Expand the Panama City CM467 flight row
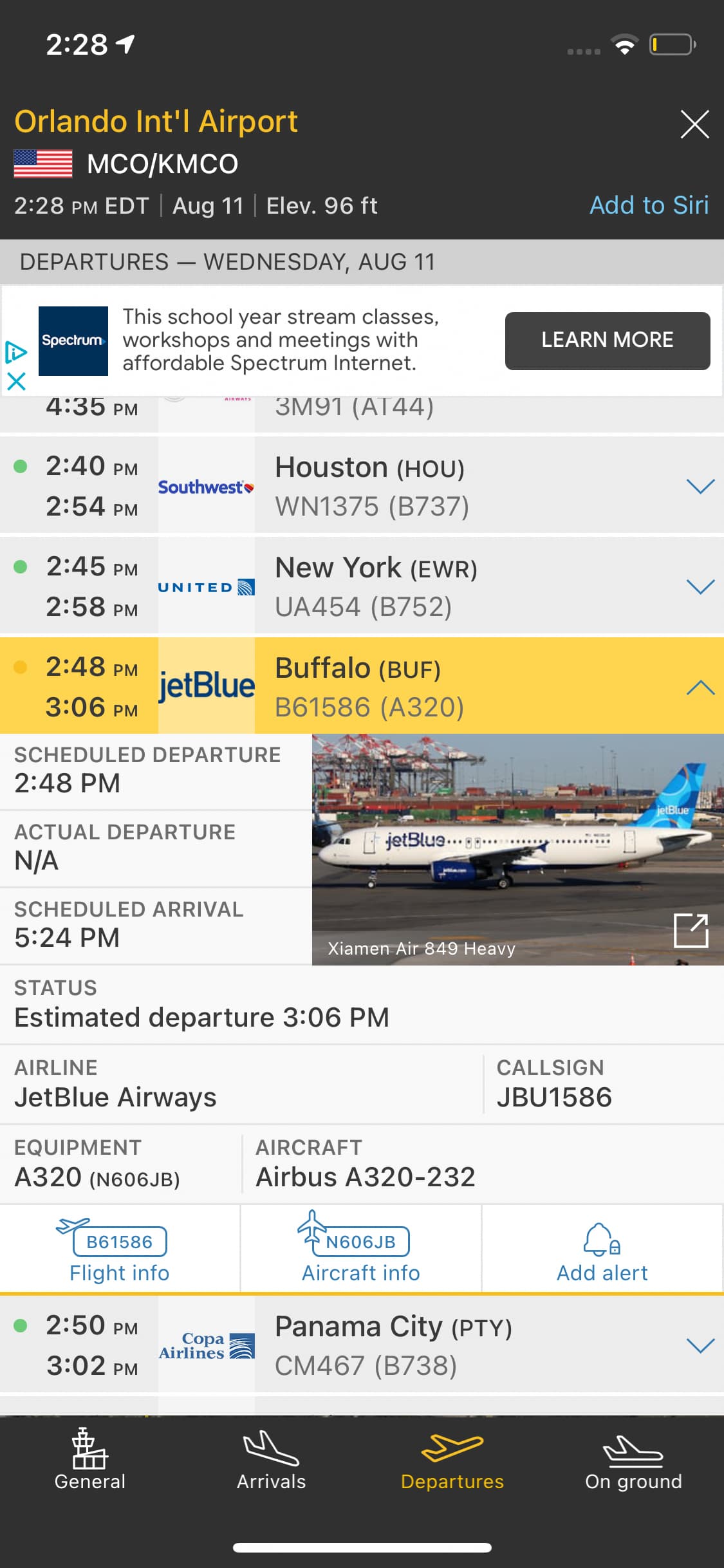Image resolution: width=724 pixels, height=1568 pixels. tap(700, 1345)
